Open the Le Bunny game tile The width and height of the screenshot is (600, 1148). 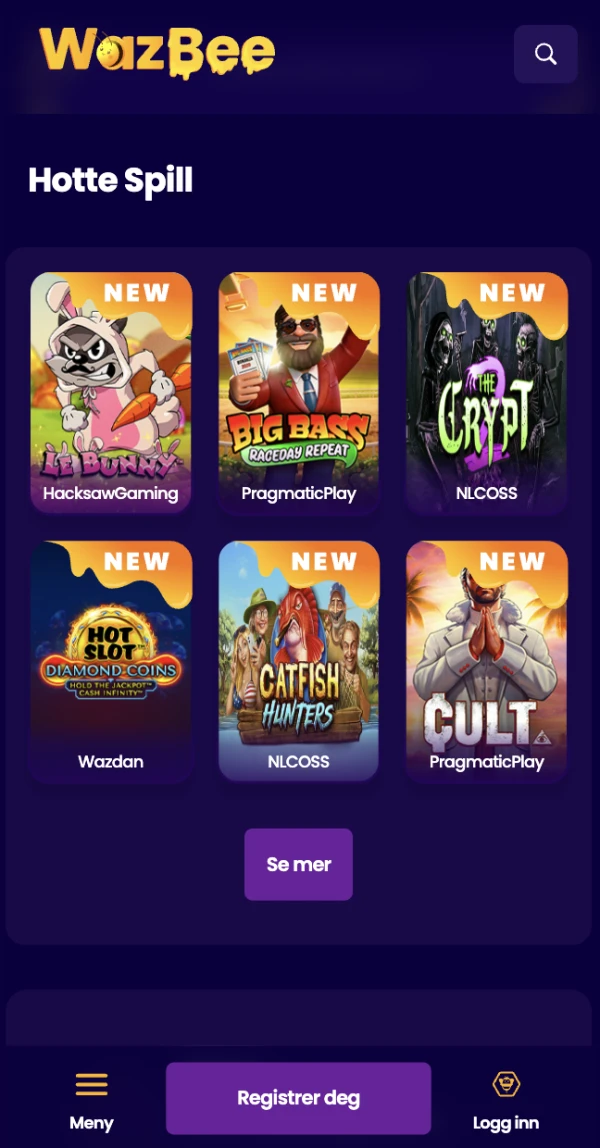pyautogui.click(x=111, y=391)
